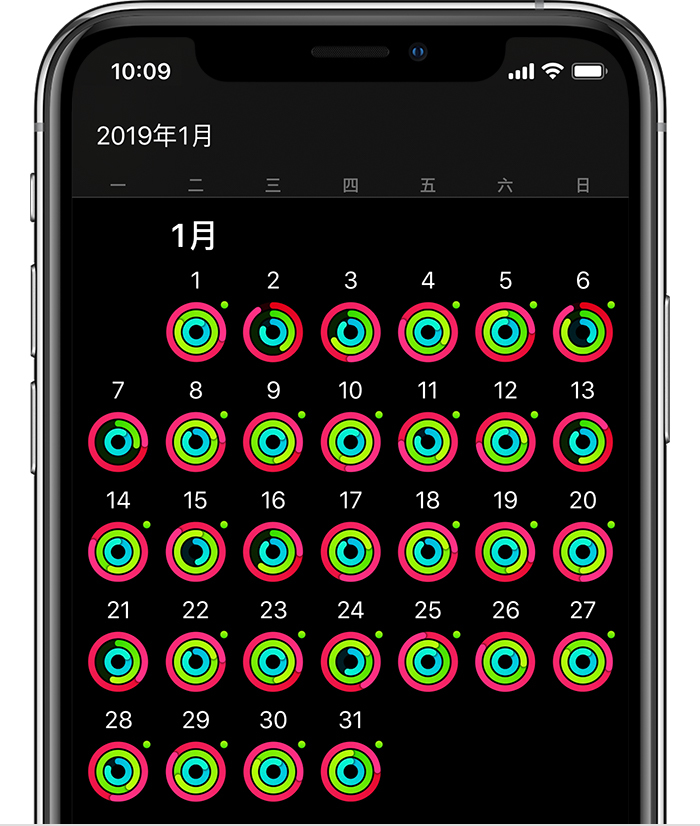The image size is (700, 826).
Task: Tap the rings for January 18
Action: tap(428, 552)
